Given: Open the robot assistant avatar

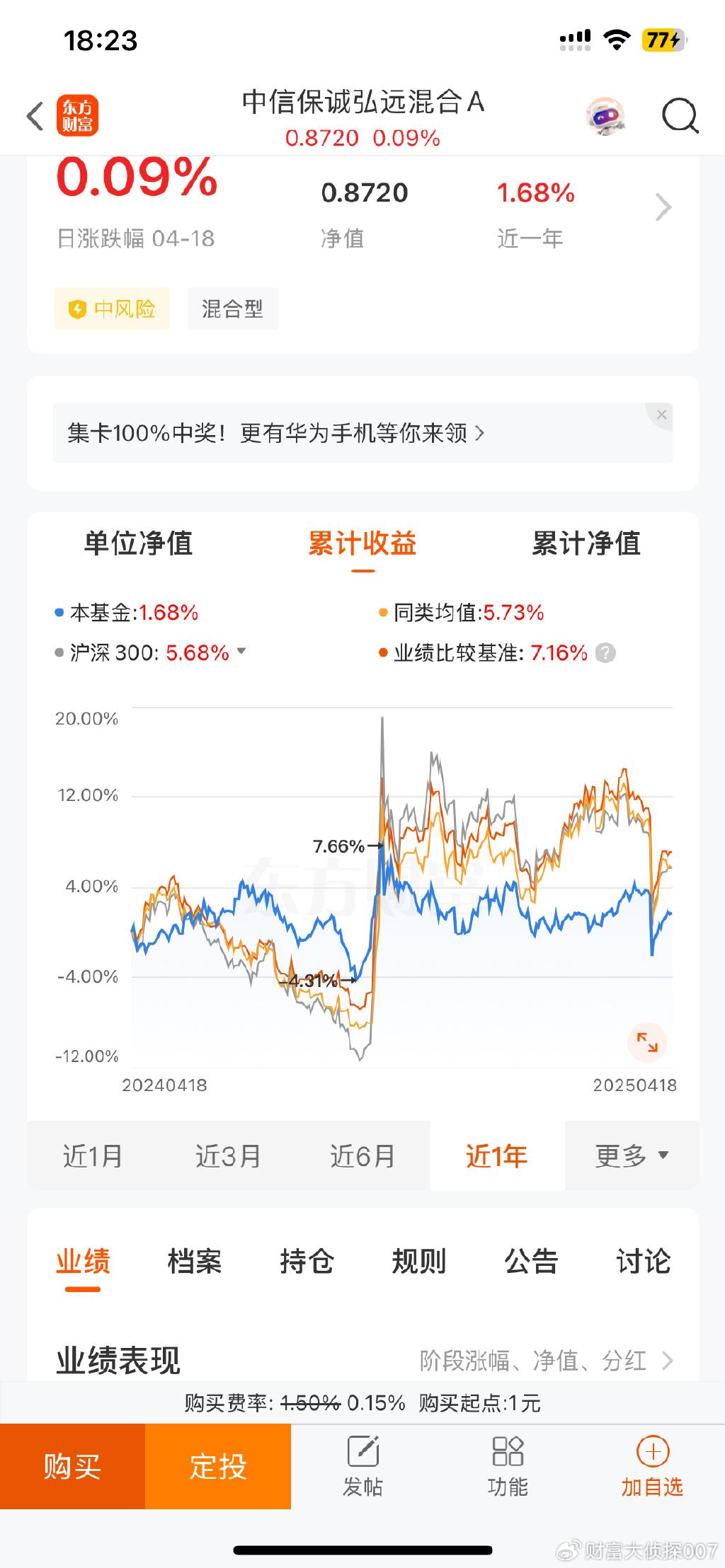Looking at the screenshot, I should pos(606,116).
